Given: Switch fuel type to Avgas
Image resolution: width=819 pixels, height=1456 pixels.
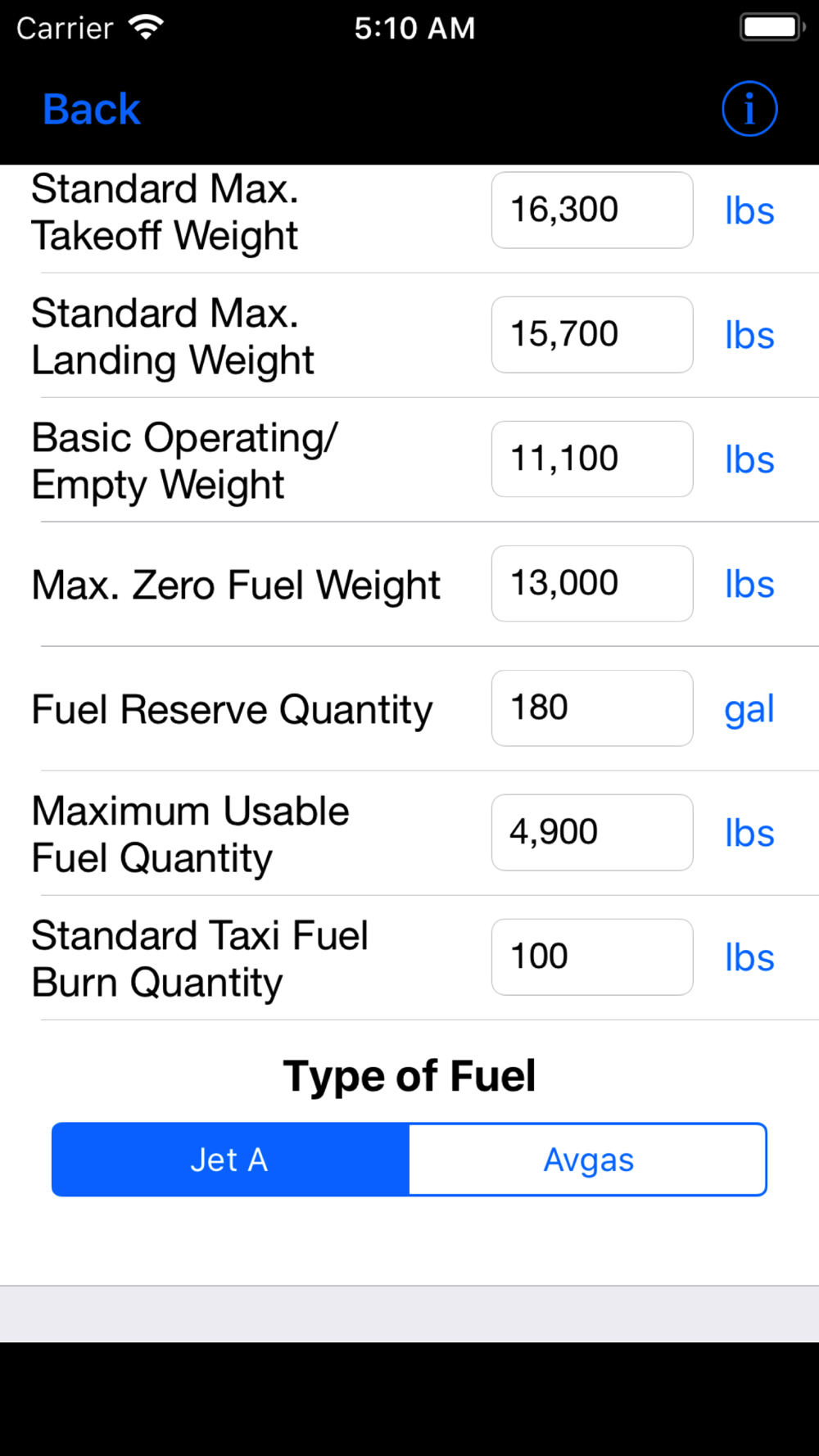Looking at the screenshot, I should click(588, 1160).
